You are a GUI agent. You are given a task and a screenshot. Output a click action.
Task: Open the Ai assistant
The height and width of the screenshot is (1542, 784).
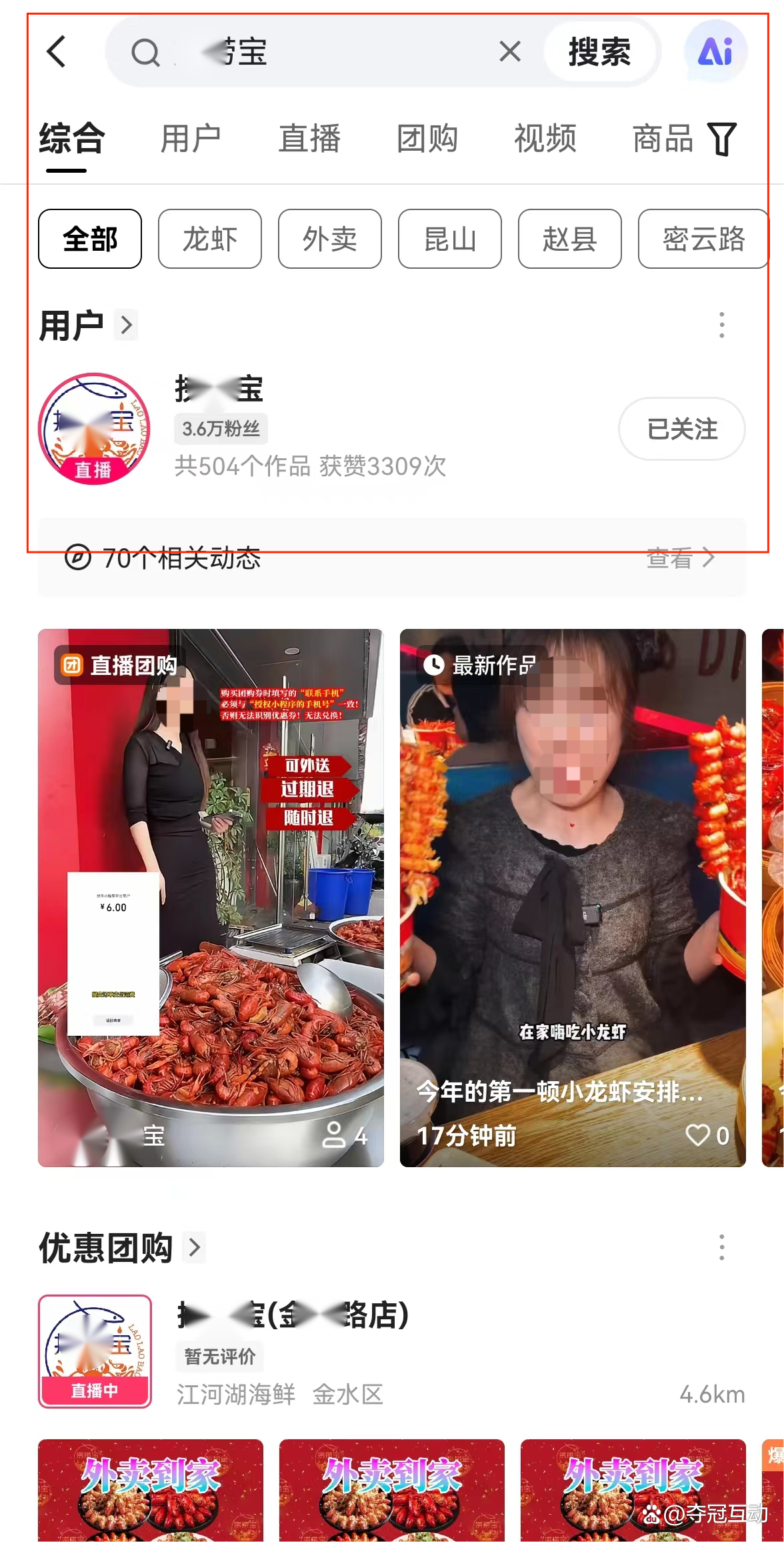[715, 51]
